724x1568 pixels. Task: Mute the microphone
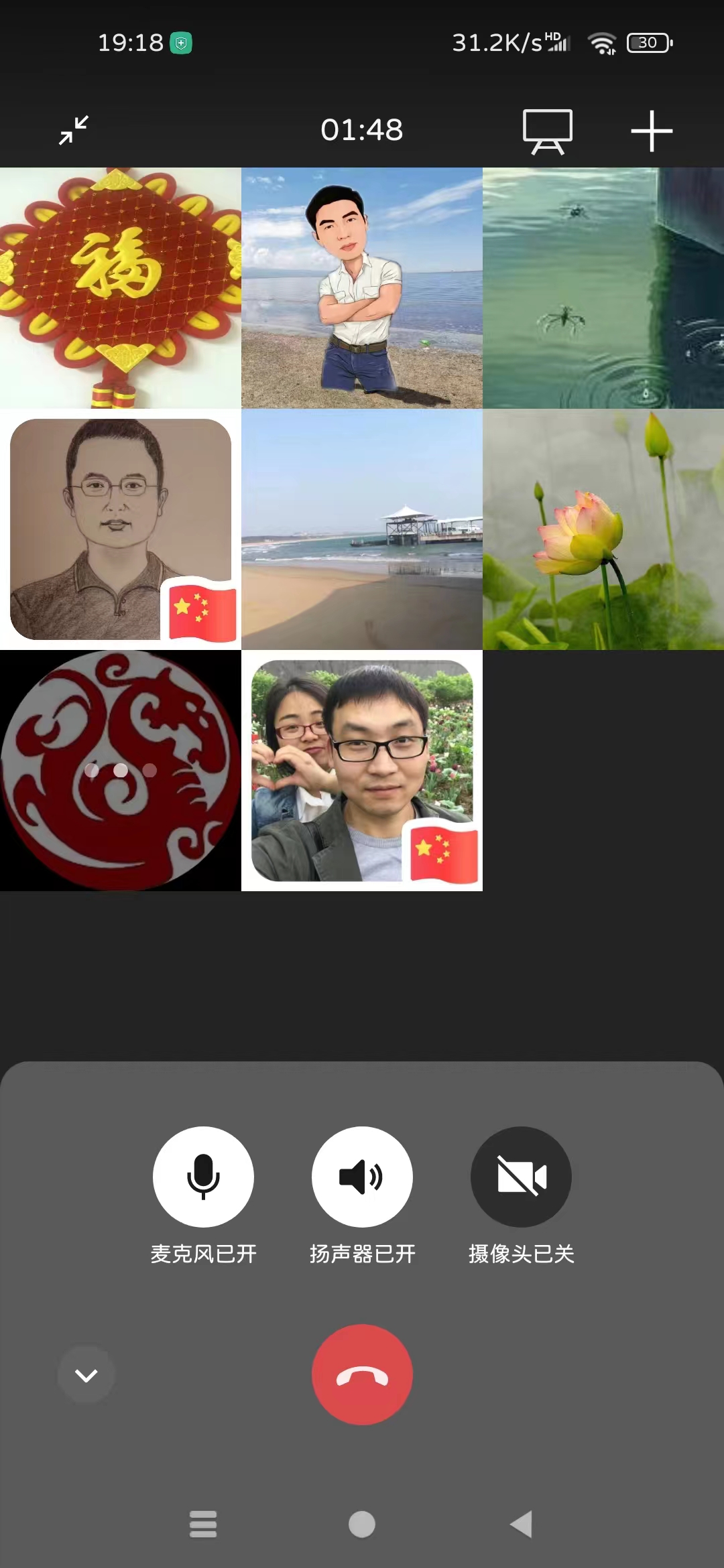pos(203,1177)
